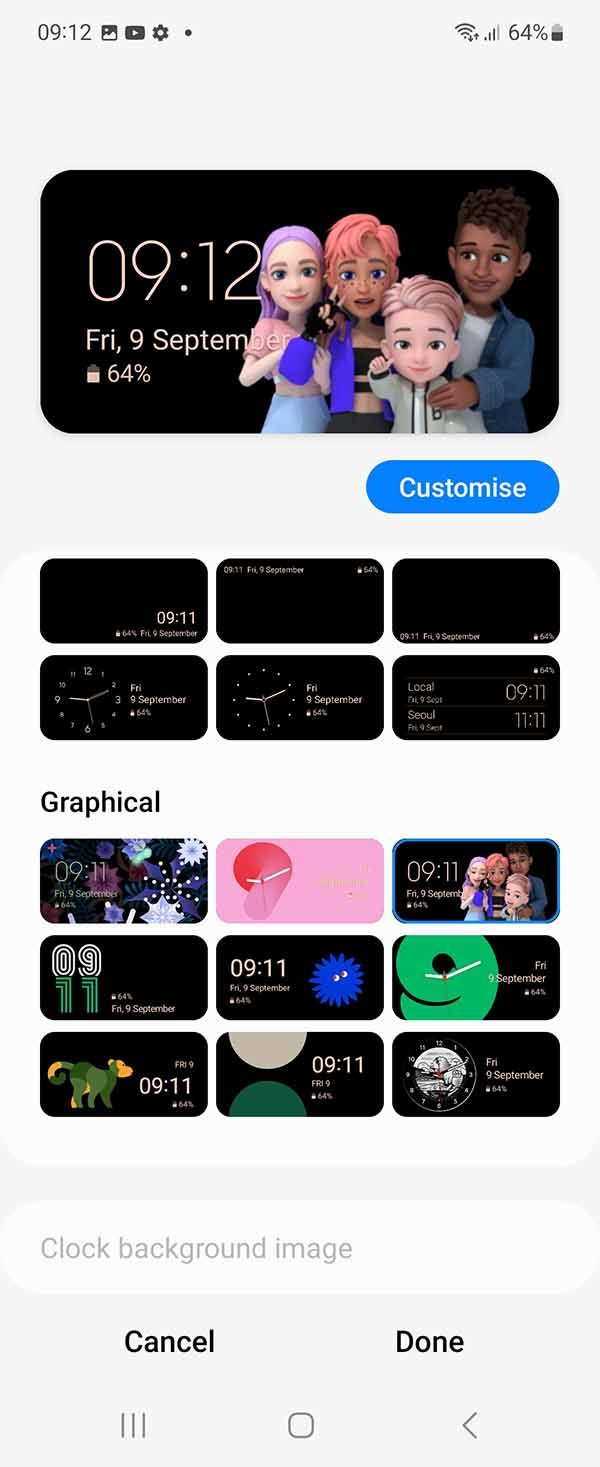Pick the blue fuzzy monster clock style
Screen dimensions: 600x1467
click(x=300, y=977)
